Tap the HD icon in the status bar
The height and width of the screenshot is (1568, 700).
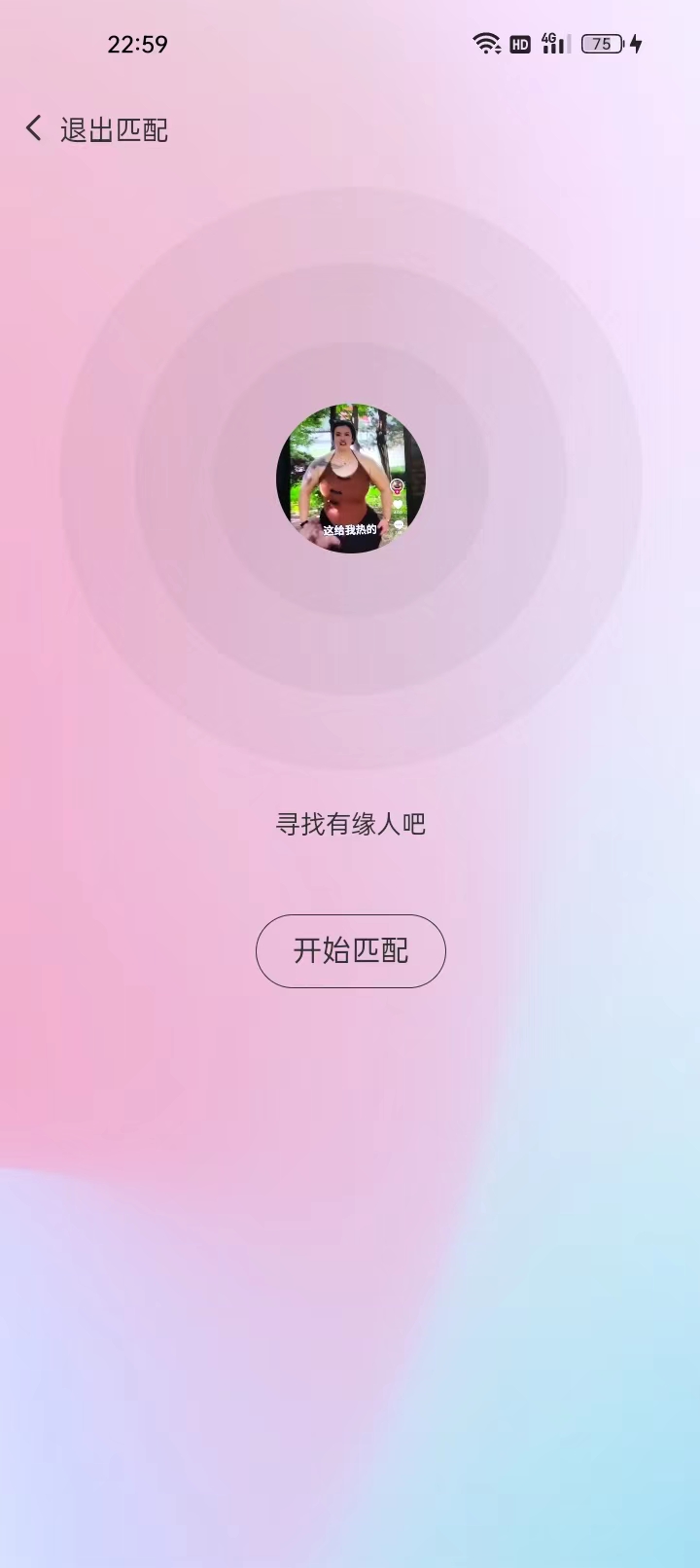coord(519,43)
